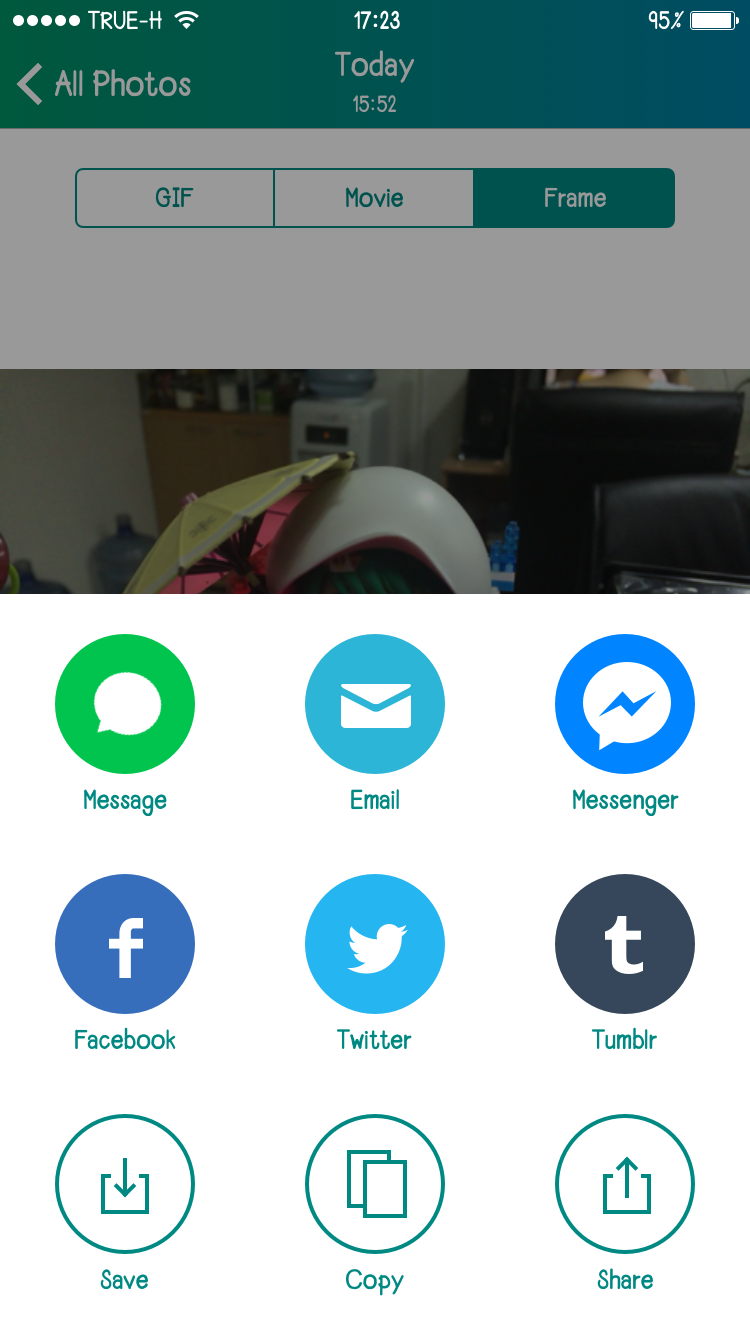Send the photo by Email
The image size is (750, 1334).
tap(375, 704)
